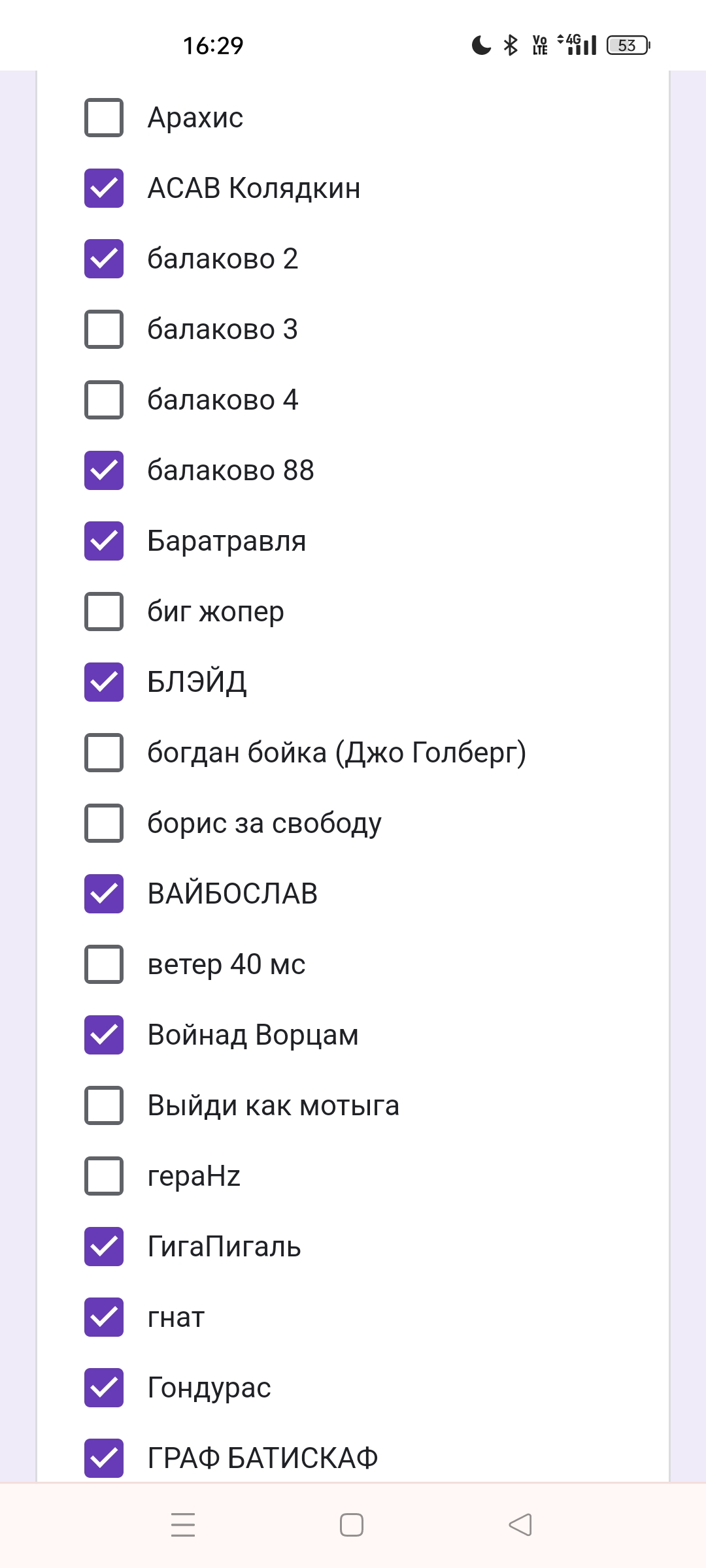
Task: Tick борис за свободу option
Action: pos(104,823)
